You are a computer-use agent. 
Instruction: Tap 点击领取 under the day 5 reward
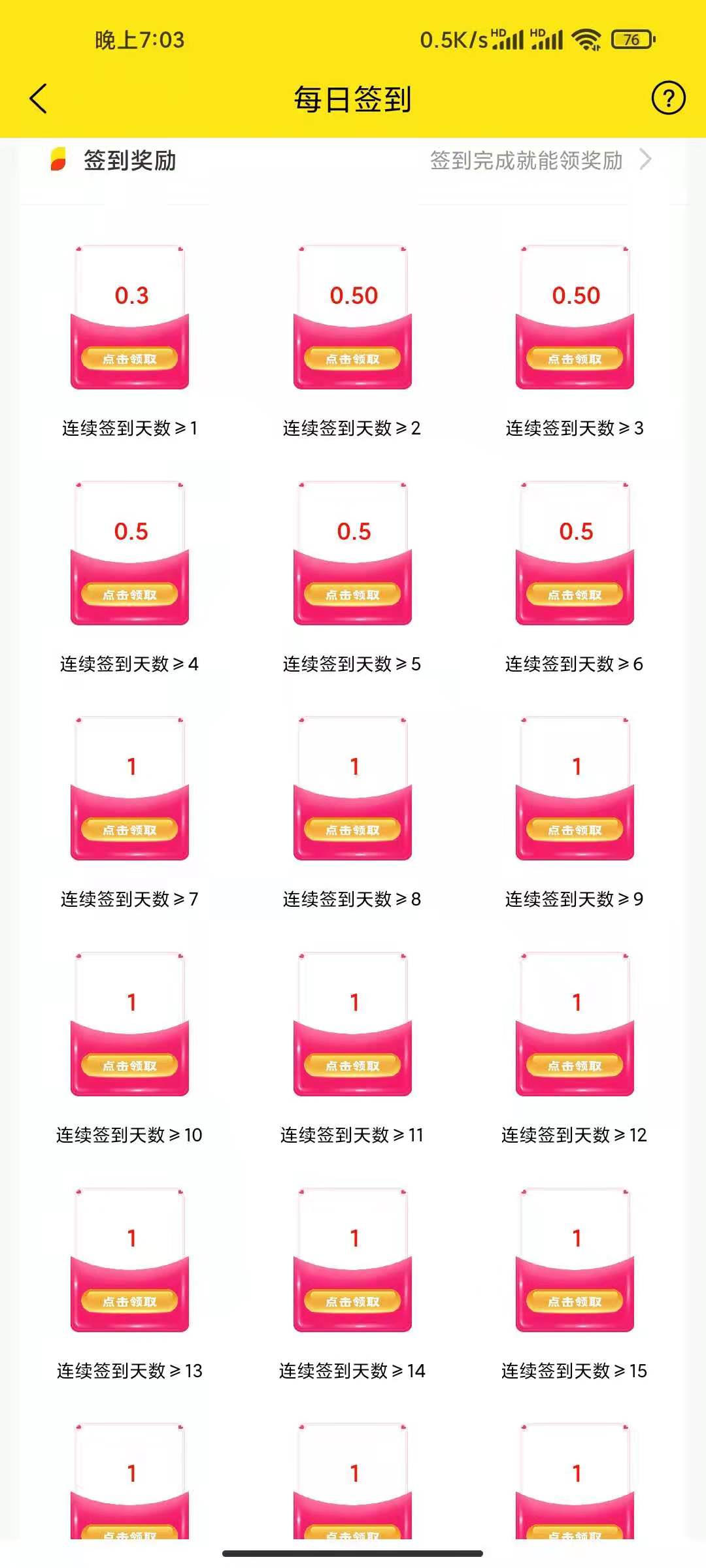(x=352, y=593)
